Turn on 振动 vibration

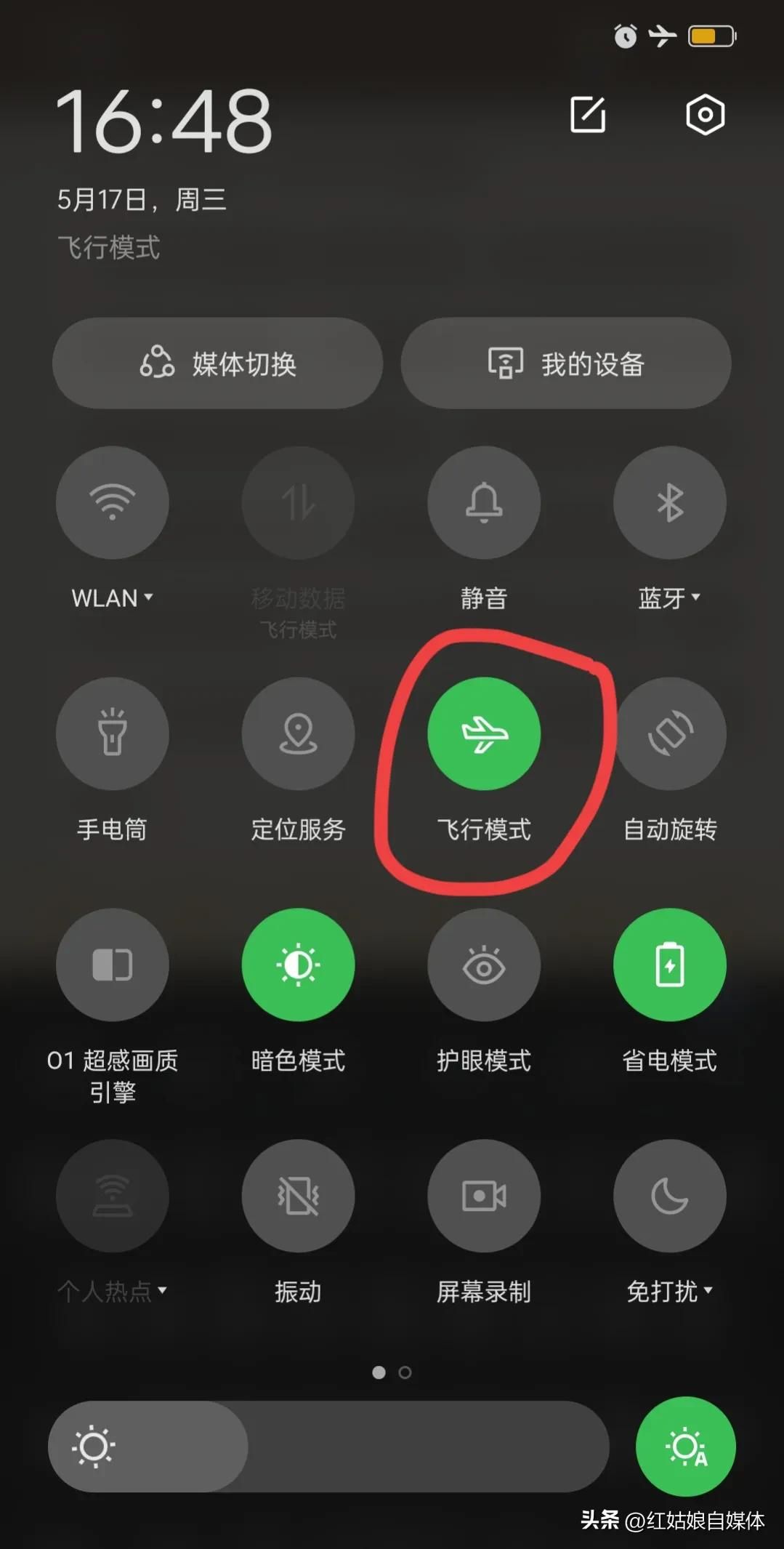pyautogui.click(x=299, y=1196)
